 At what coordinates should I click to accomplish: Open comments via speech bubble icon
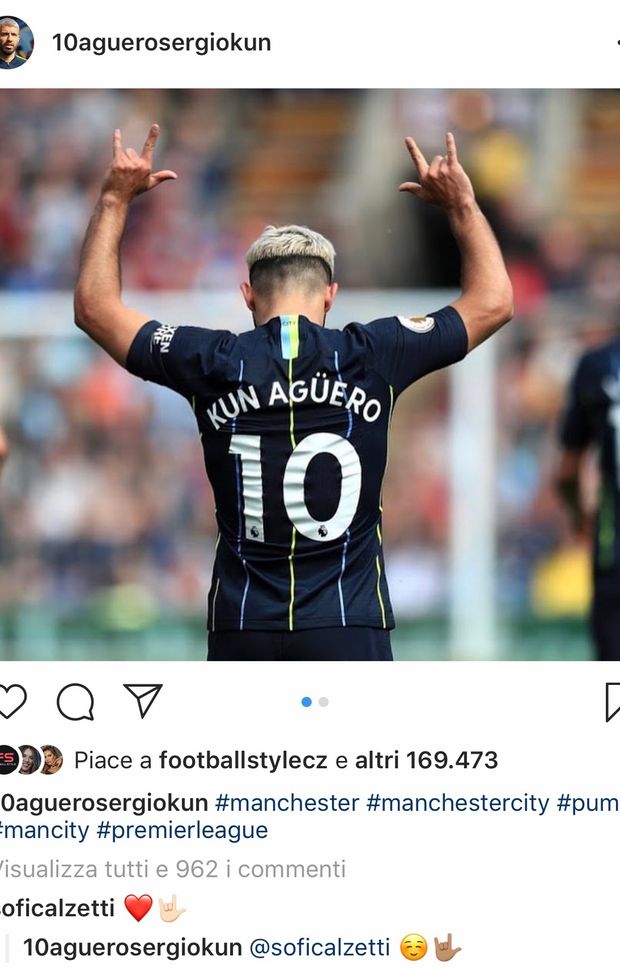pyautogui.click(x=75, y=702)
